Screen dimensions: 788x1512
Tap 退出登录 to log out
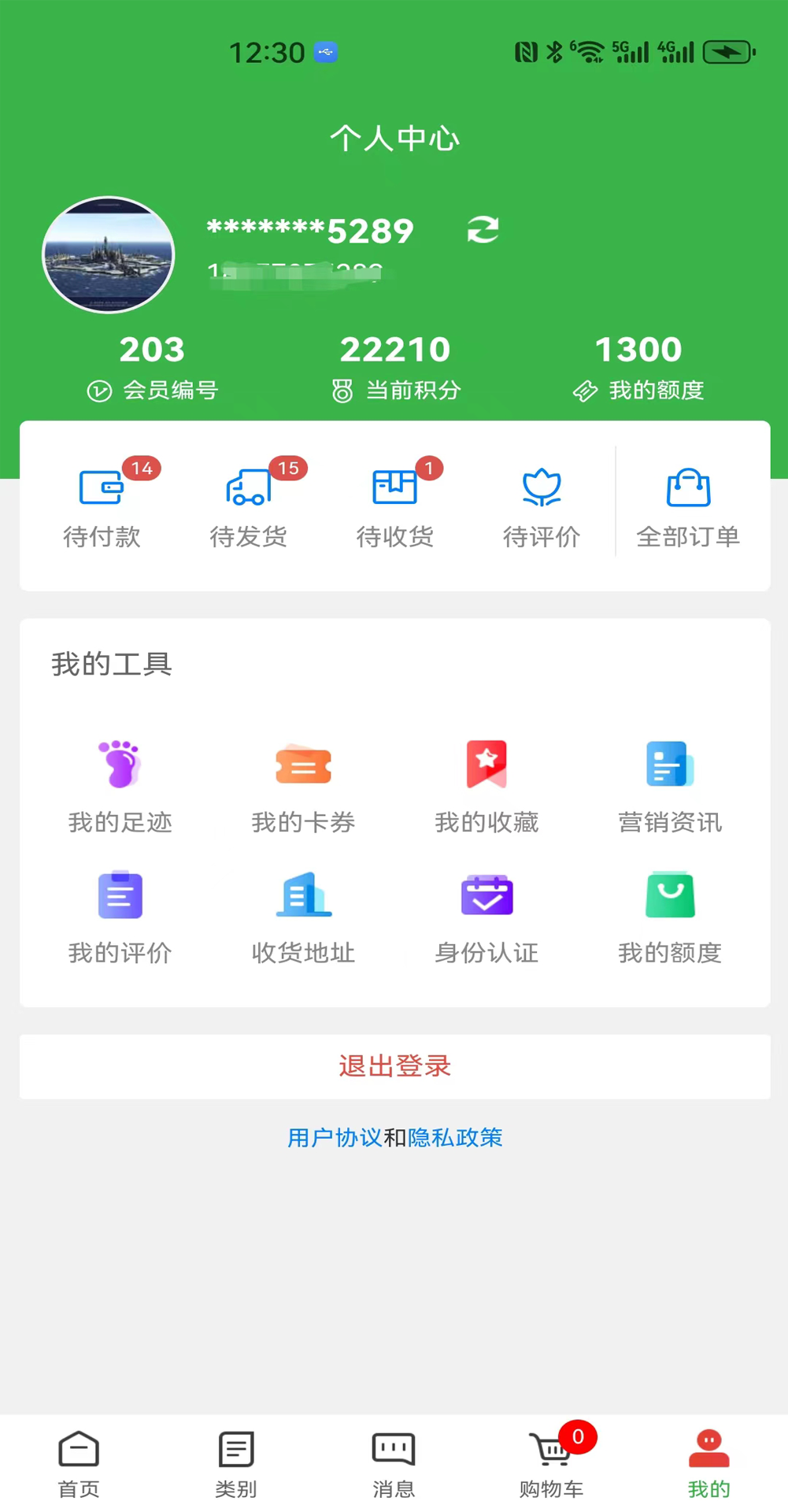(x=394, y=1065)
